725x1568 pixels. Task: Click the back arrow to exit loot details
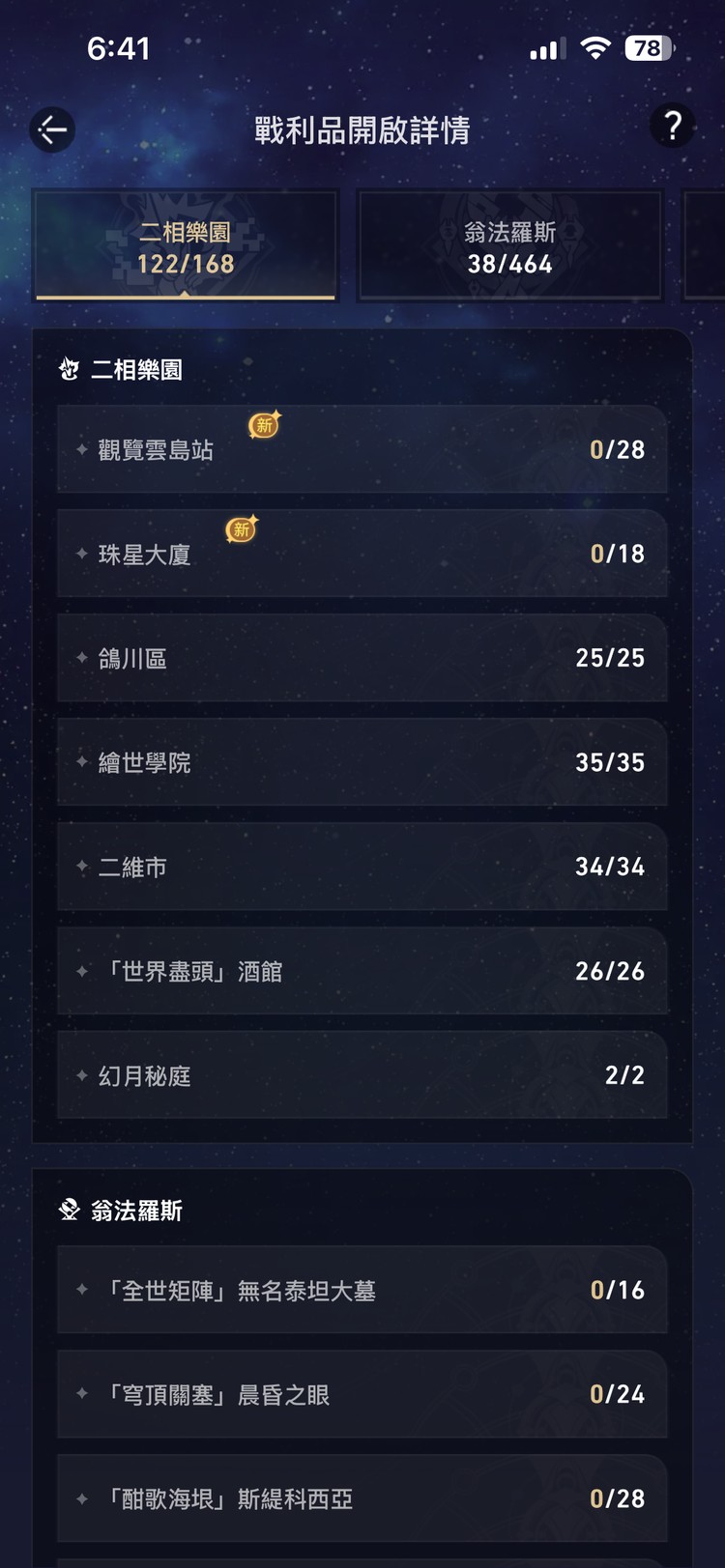click(53, 128)
